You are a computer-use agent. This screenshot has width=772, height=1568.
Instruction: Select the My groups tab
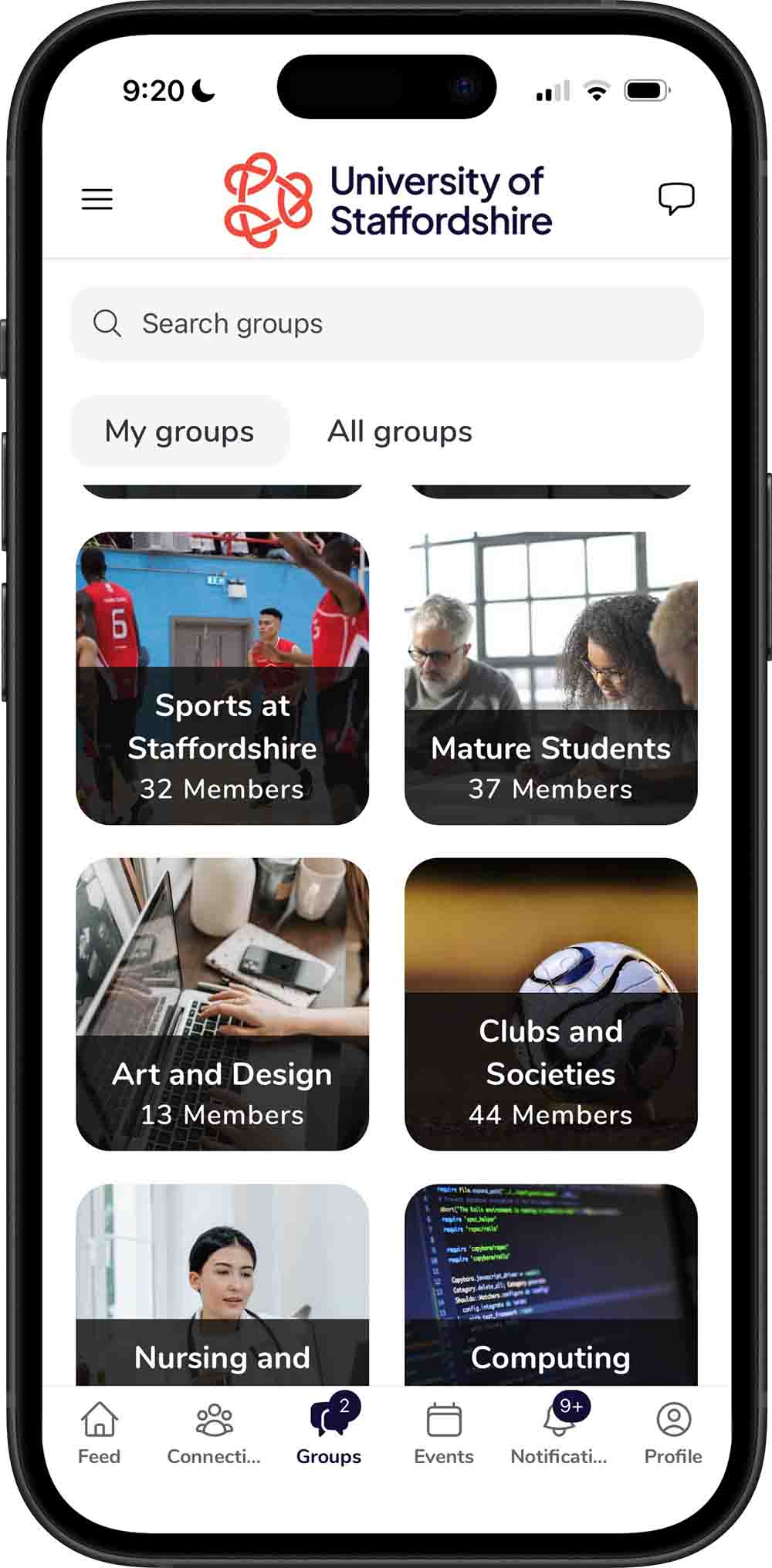179,431
